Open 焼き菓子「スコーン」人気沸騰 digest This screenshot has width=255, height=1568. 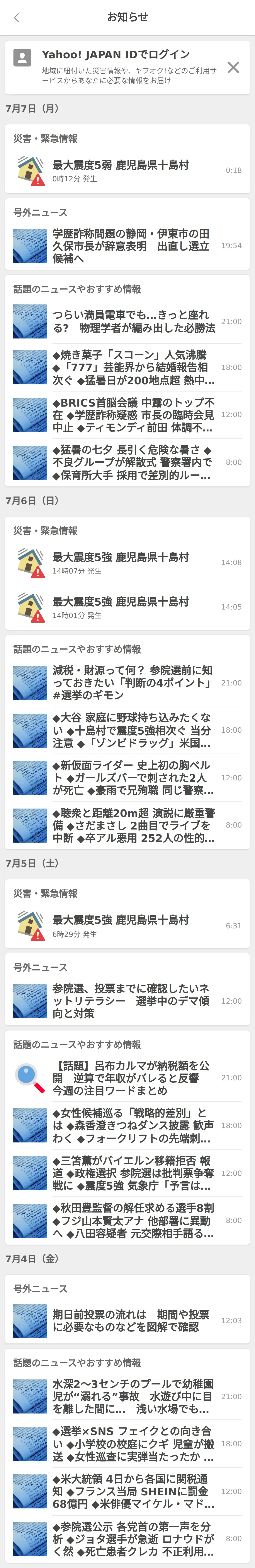[x=127, y=367]
